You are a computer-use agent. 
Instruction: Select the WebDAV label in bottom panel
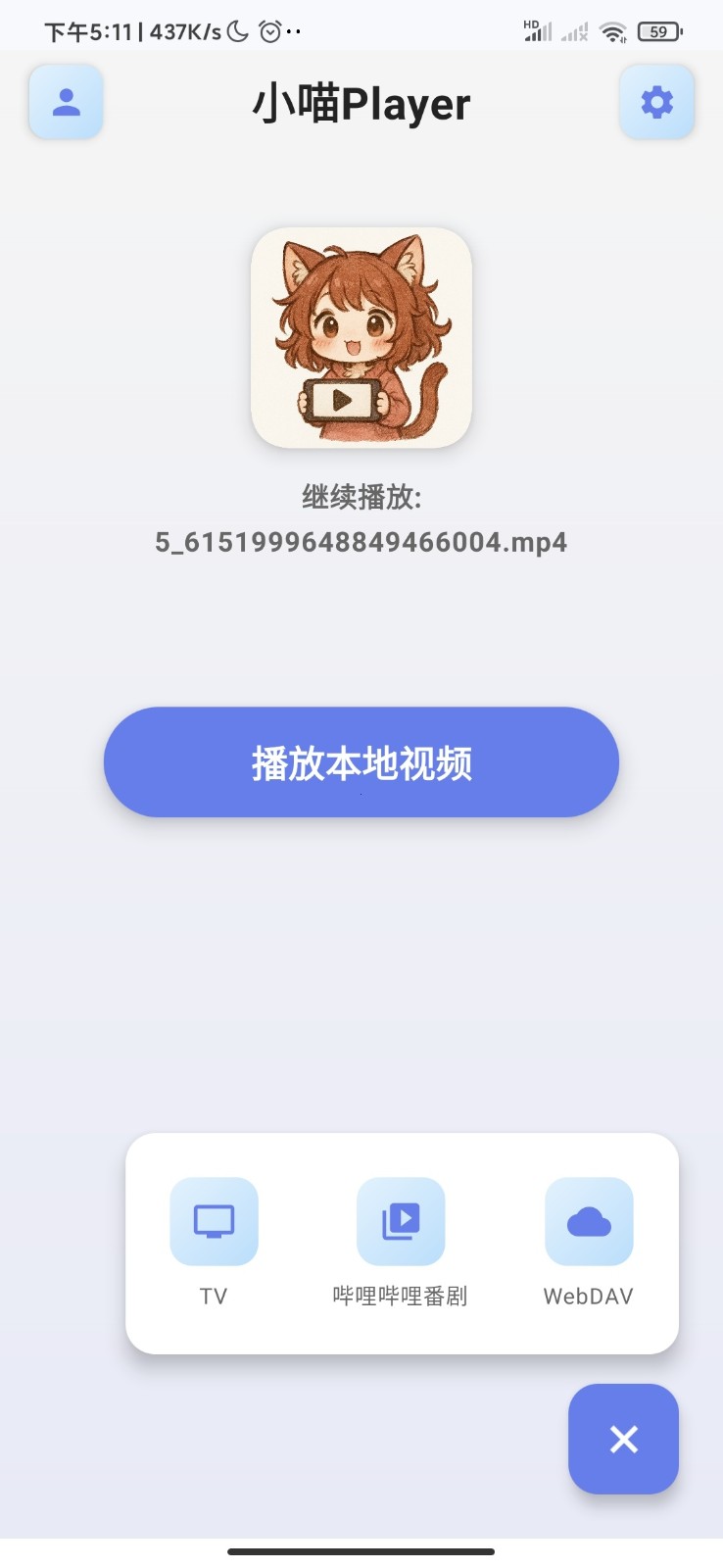pyautogui.click(x=588, y=1296)
